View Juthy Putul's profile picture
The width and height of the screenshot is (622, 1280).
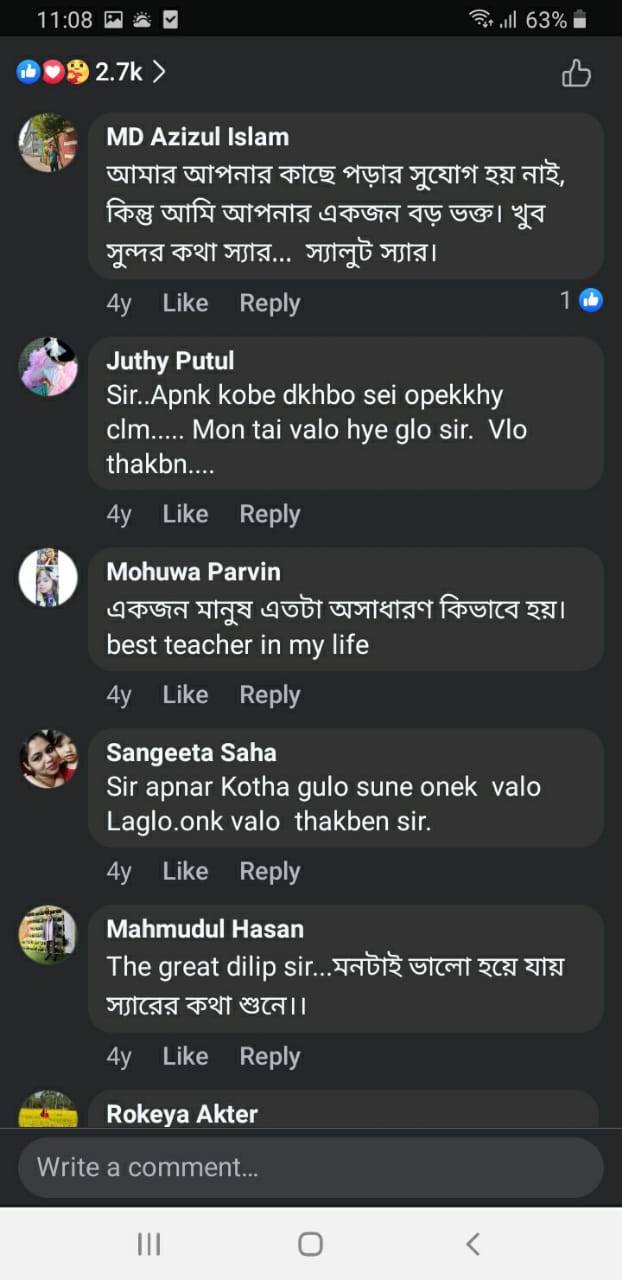coord(48,367)
